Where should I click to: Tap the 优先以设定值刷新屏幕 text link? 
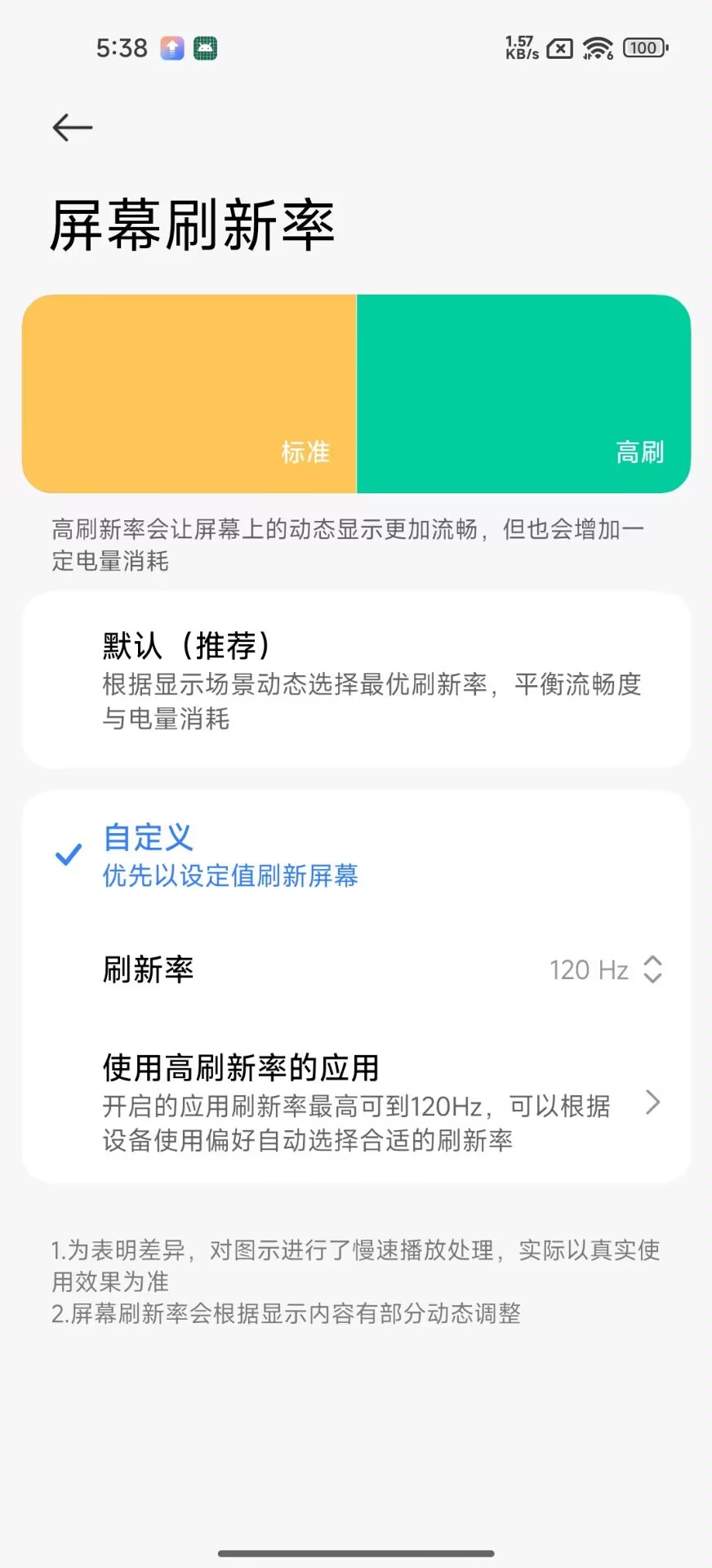click(231, 875)
